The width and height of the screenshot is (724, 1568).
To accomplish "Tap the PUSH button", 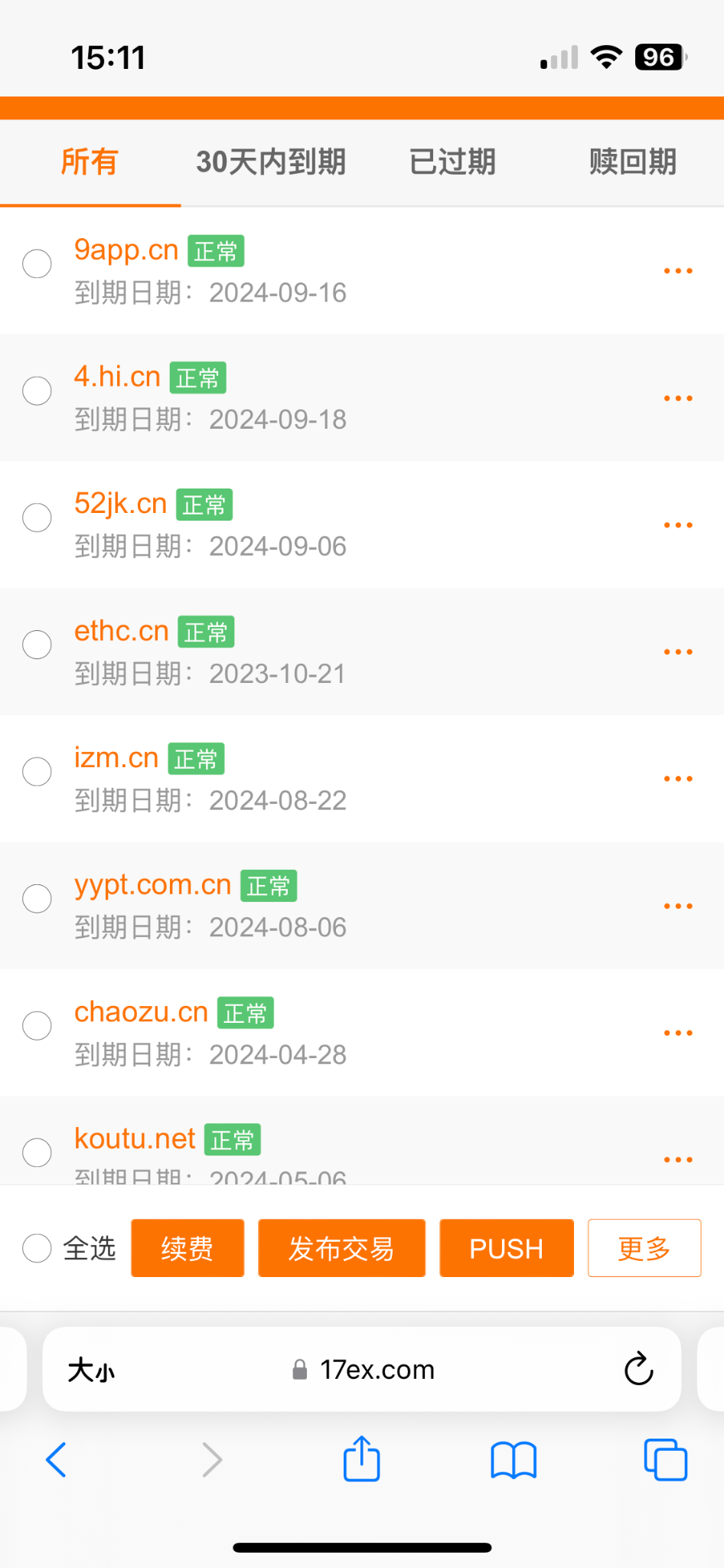I will tap(506, 1248).
